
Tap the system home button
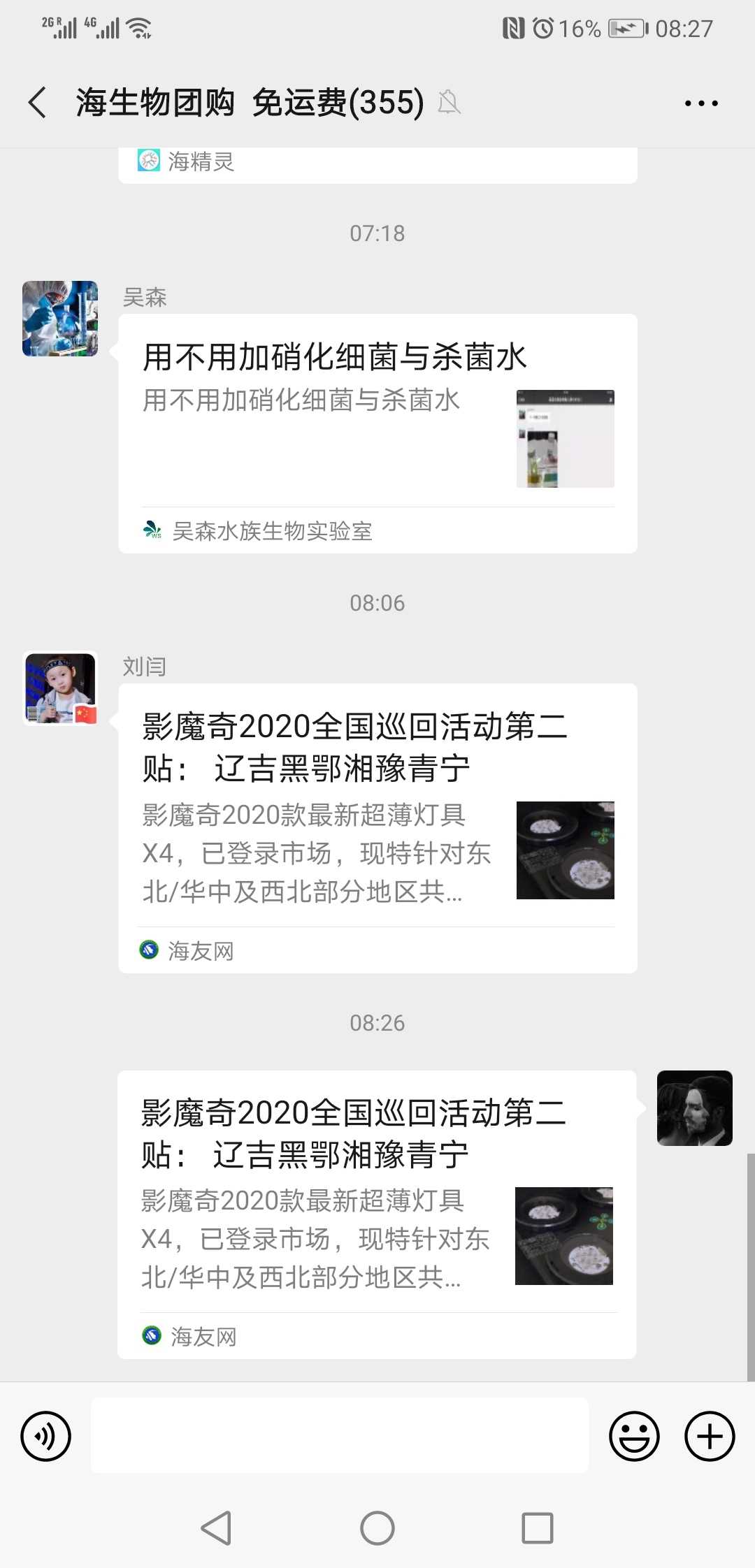pyautogui.click(x=377, y=1528)
